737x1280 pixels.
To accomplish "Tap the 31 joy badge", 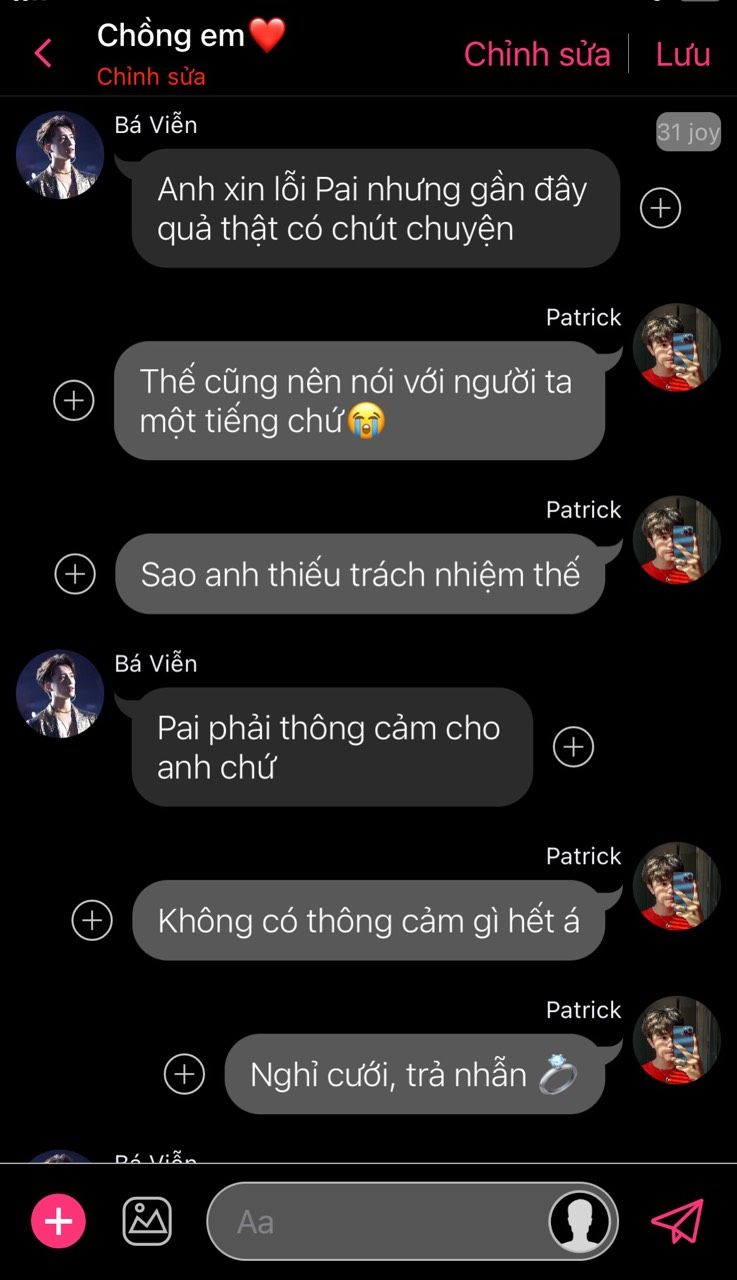I will (688, 132).
